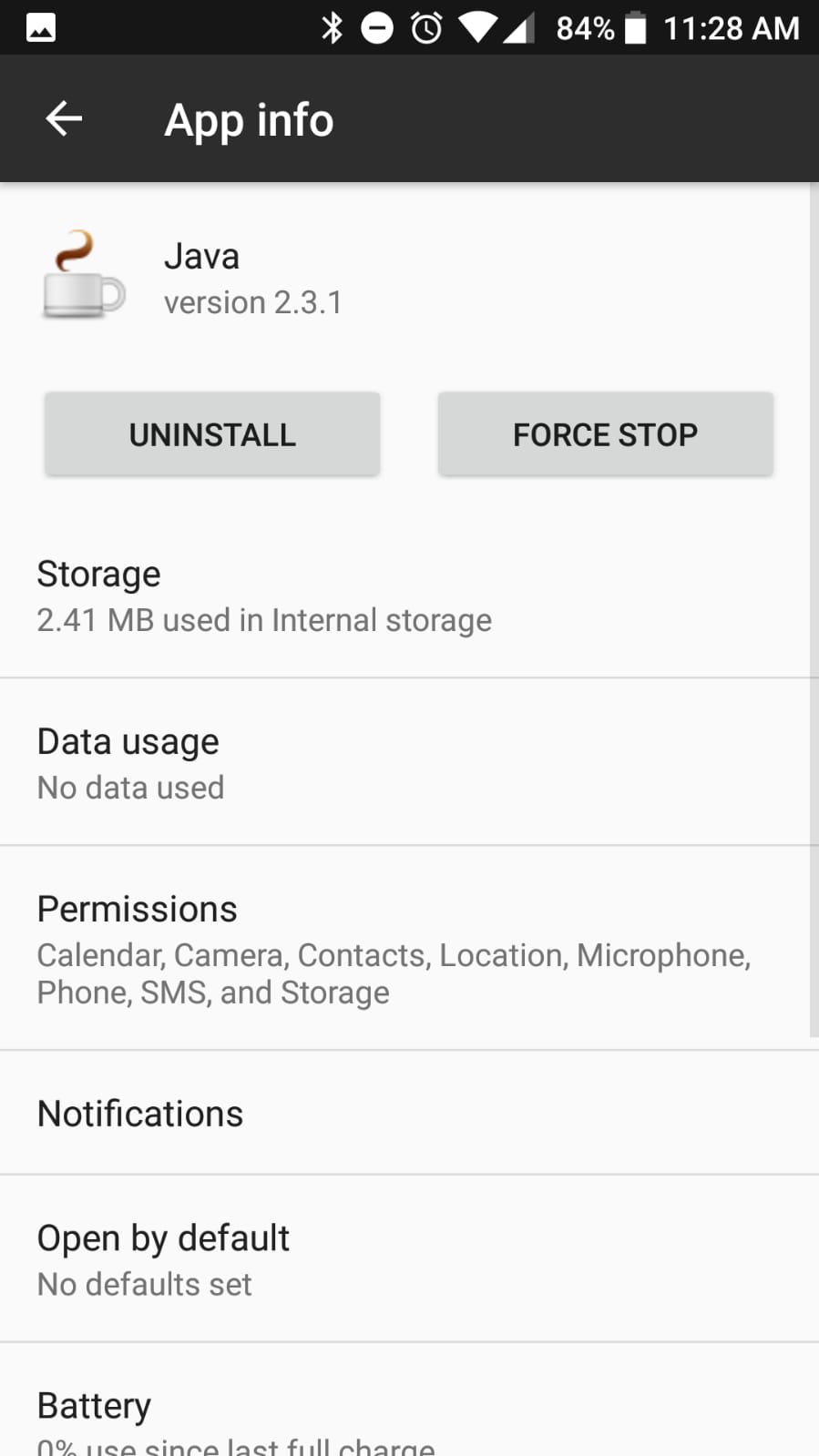Go back from App info
Screen dimensions: 819x1456
[x=64, y=119]
